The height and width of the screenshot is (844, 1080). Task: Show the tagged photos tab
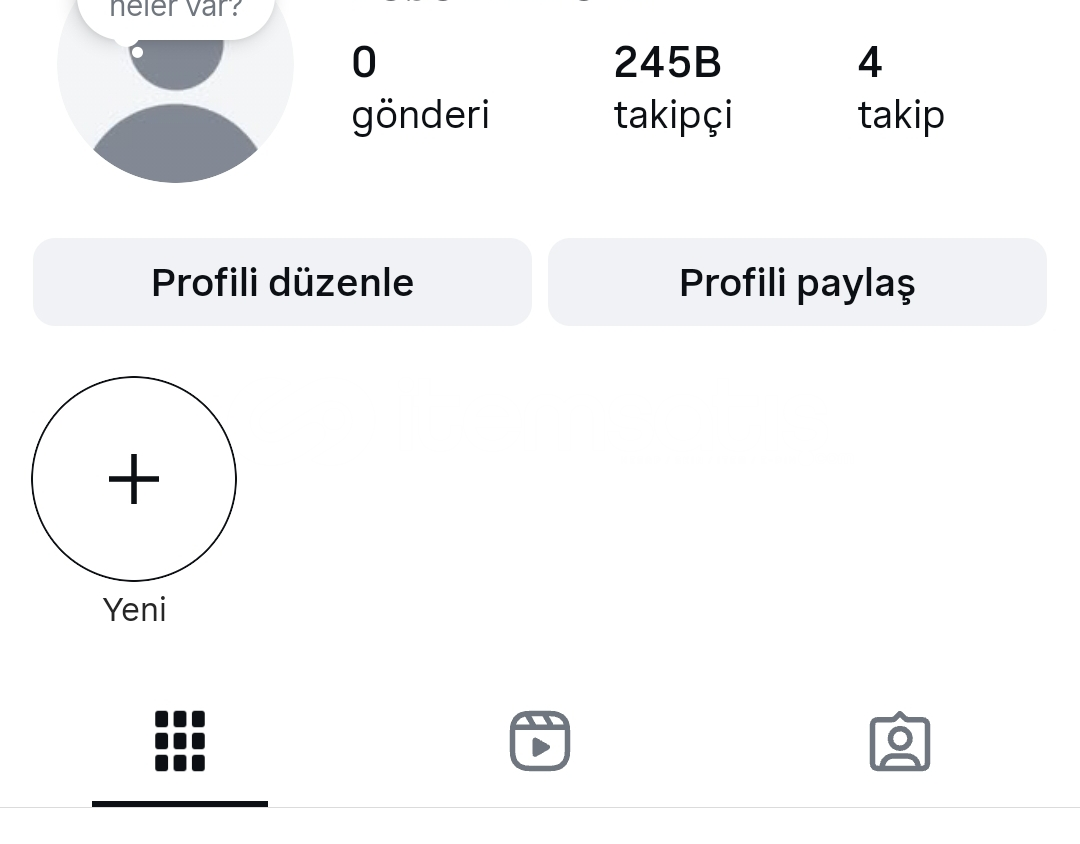(x=900, y=742)
